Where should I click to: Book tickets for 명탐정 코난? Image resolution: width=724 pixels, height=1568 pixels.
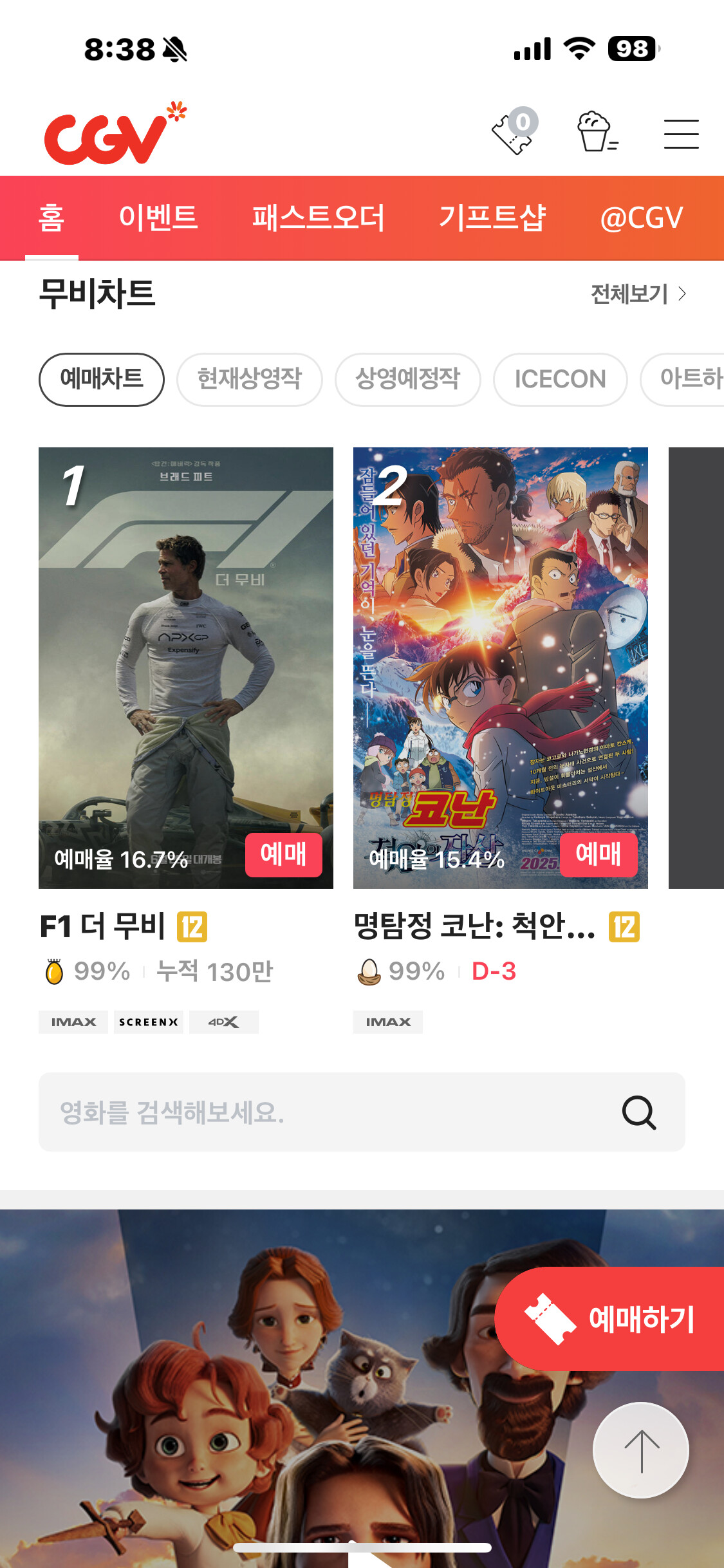599,855
